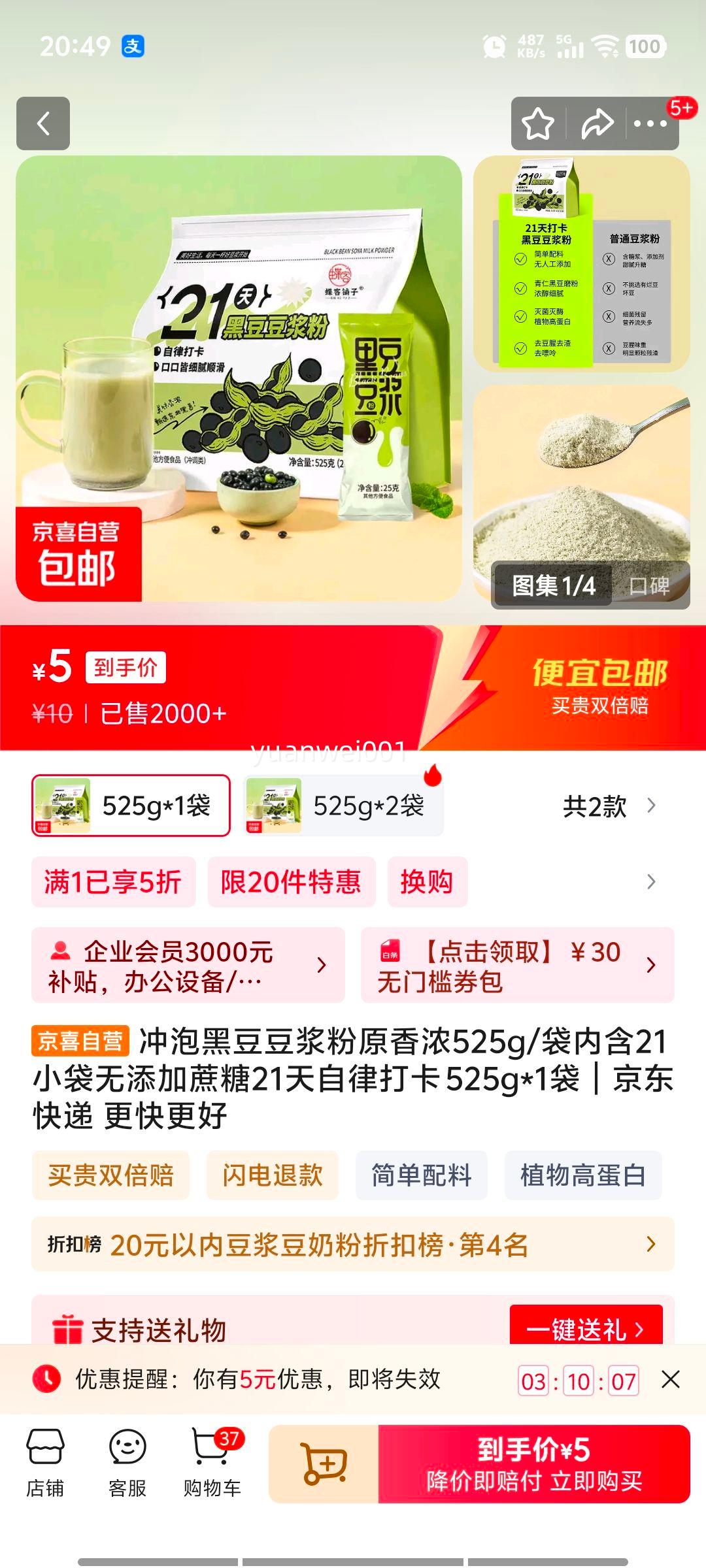Open the three-dot overflow menu
Screen dimensions: 706x1568
click(x=650, y=123)
